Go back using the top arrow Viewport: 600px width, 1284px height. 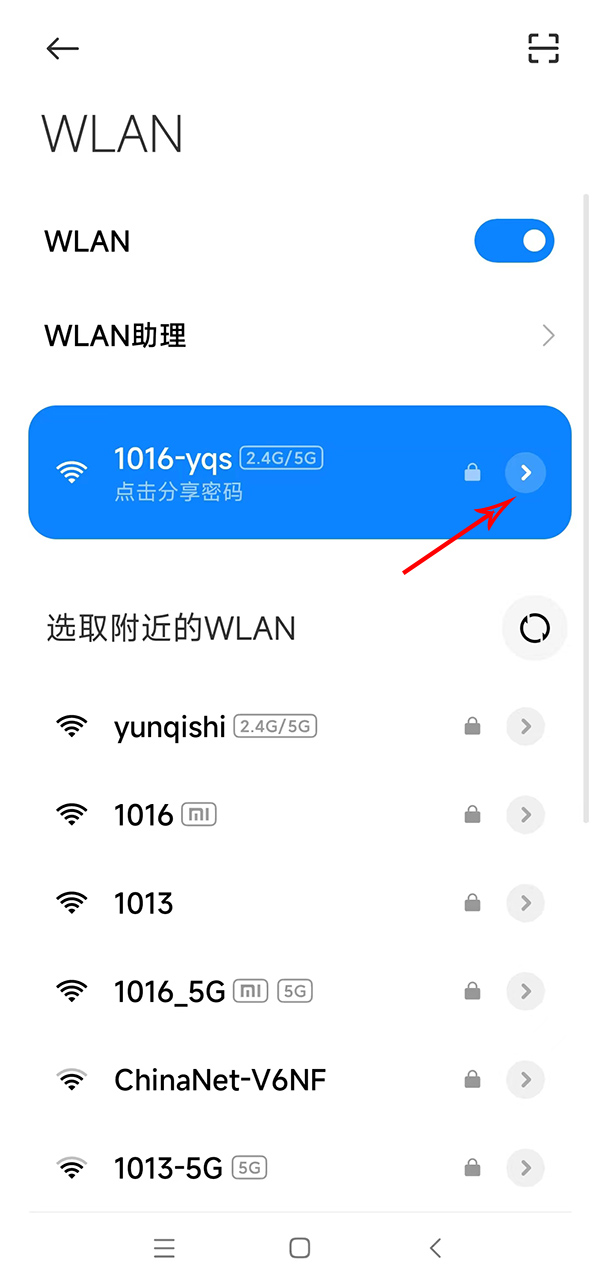(62, 49)
